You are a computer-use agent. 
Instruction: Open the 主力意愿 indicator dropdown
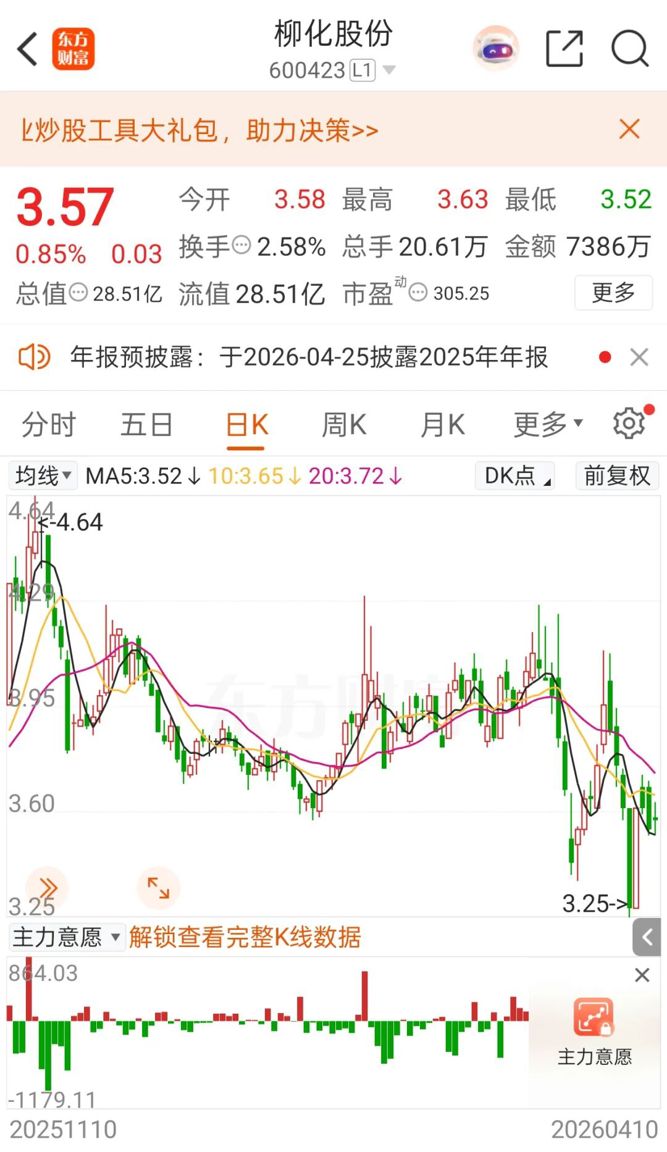click(x=66, y=937)
